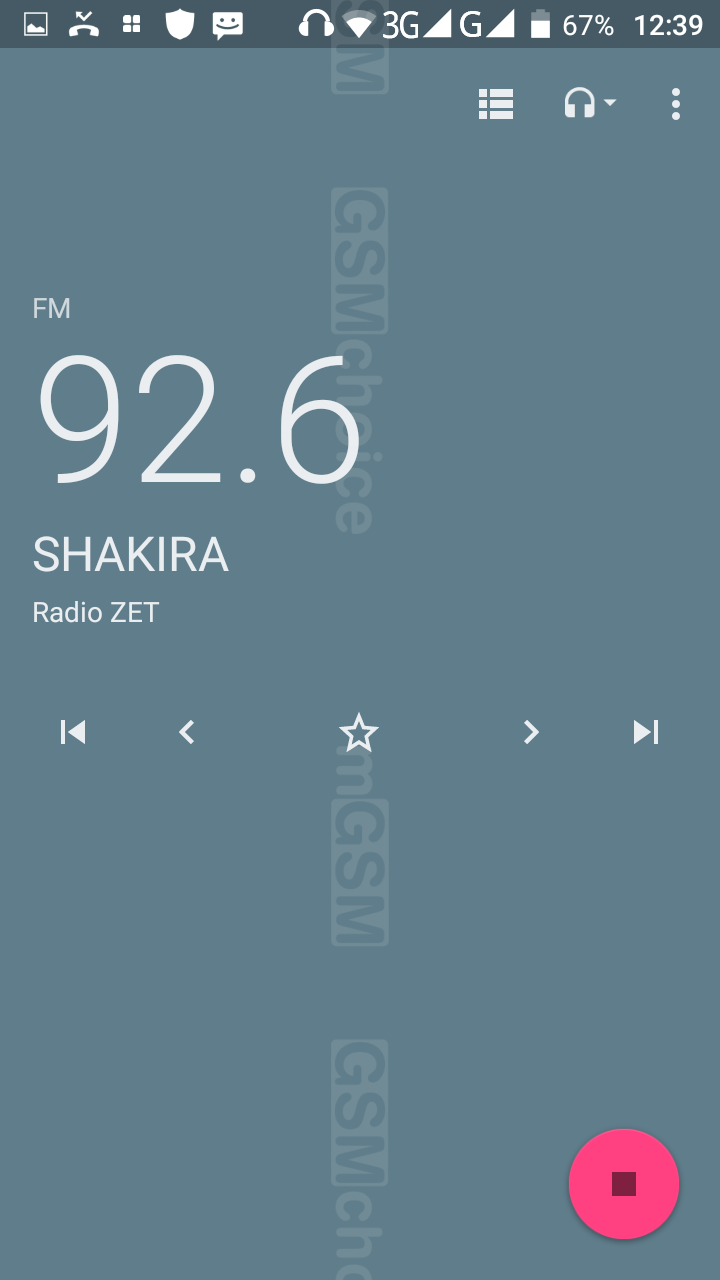
Task: Seek to the next station
Action: (646, 733)
